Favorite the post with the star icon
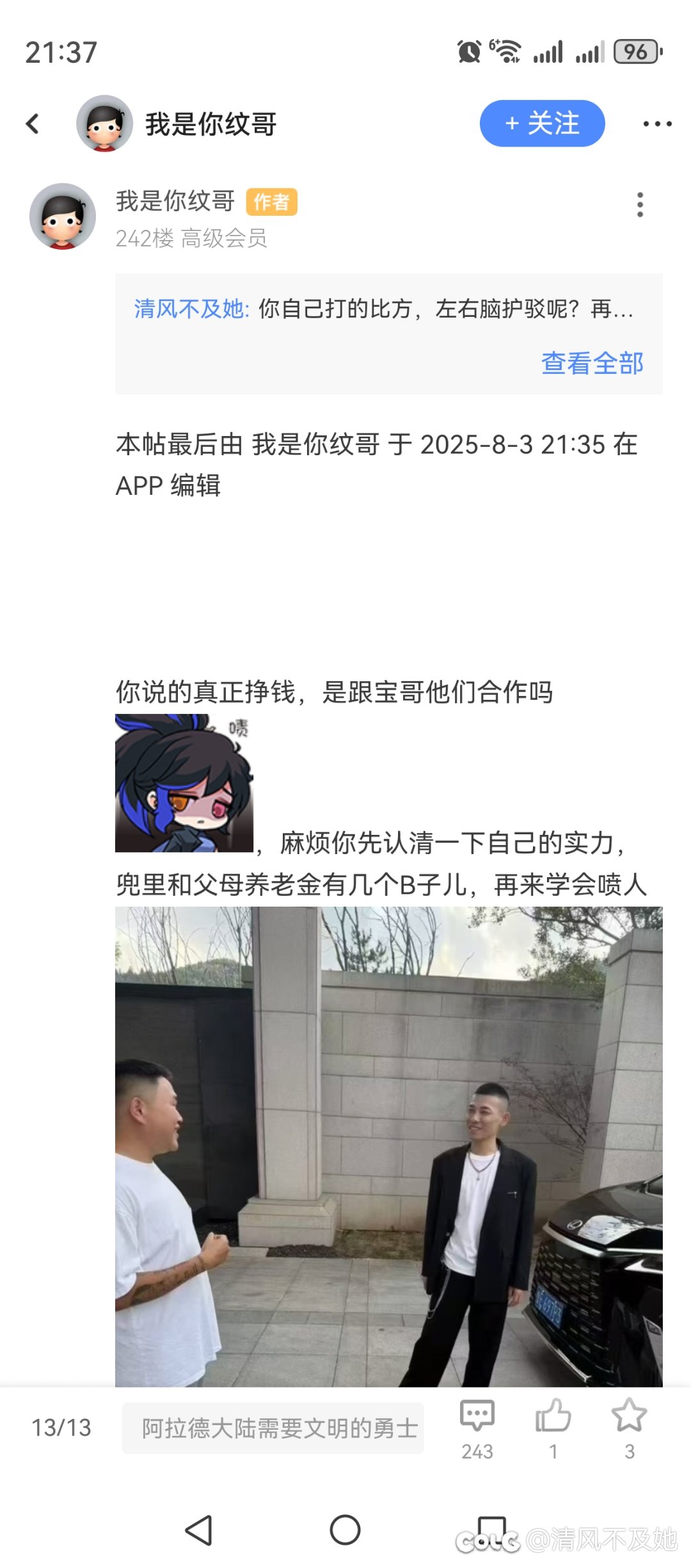The height and width of the screenshot is (1568, 691). pyautogui.click(x=630, y=1428)
